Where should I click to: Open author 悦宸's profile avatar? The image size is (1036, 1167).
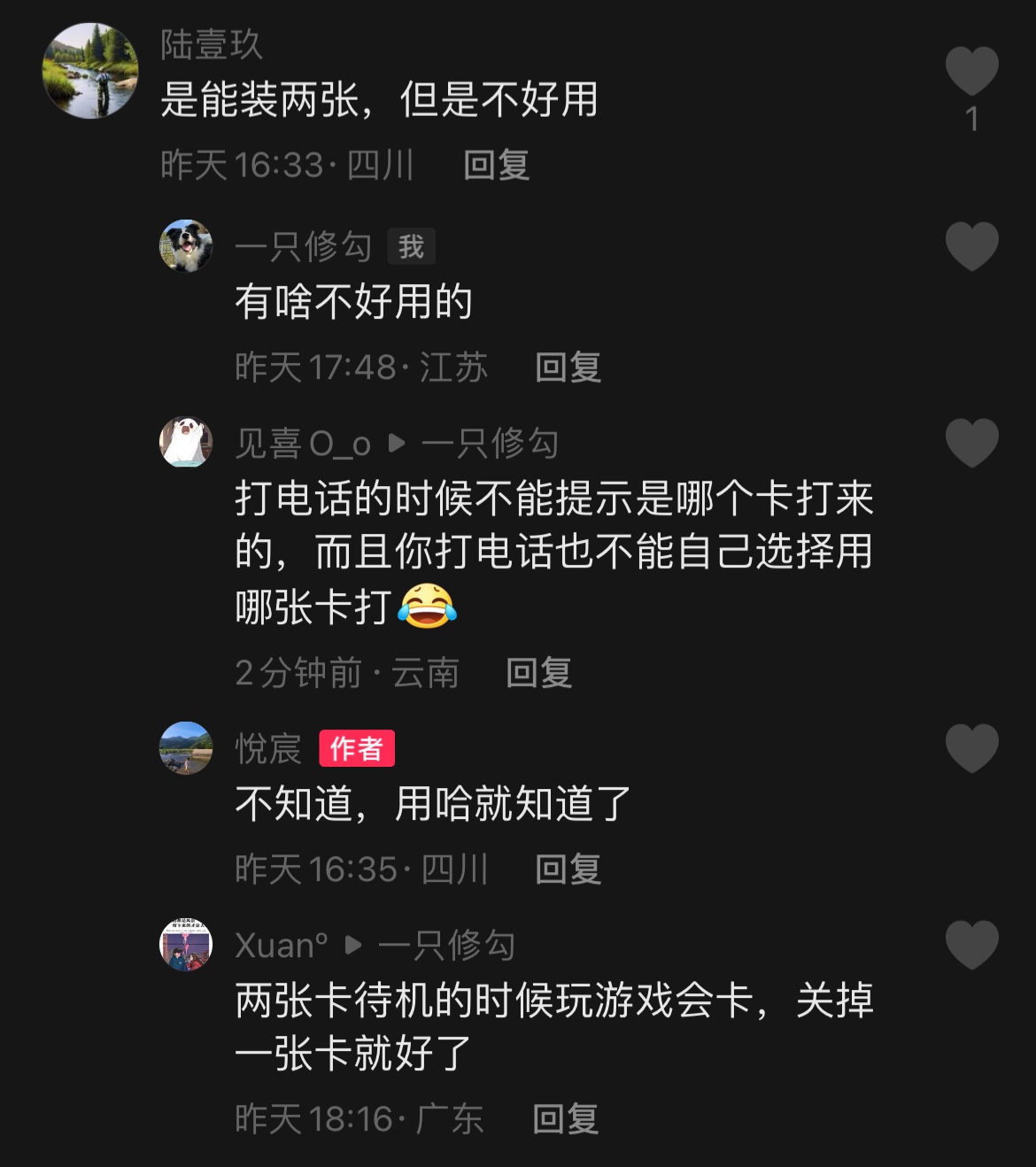pyautogui.click(x=186, y=748)
